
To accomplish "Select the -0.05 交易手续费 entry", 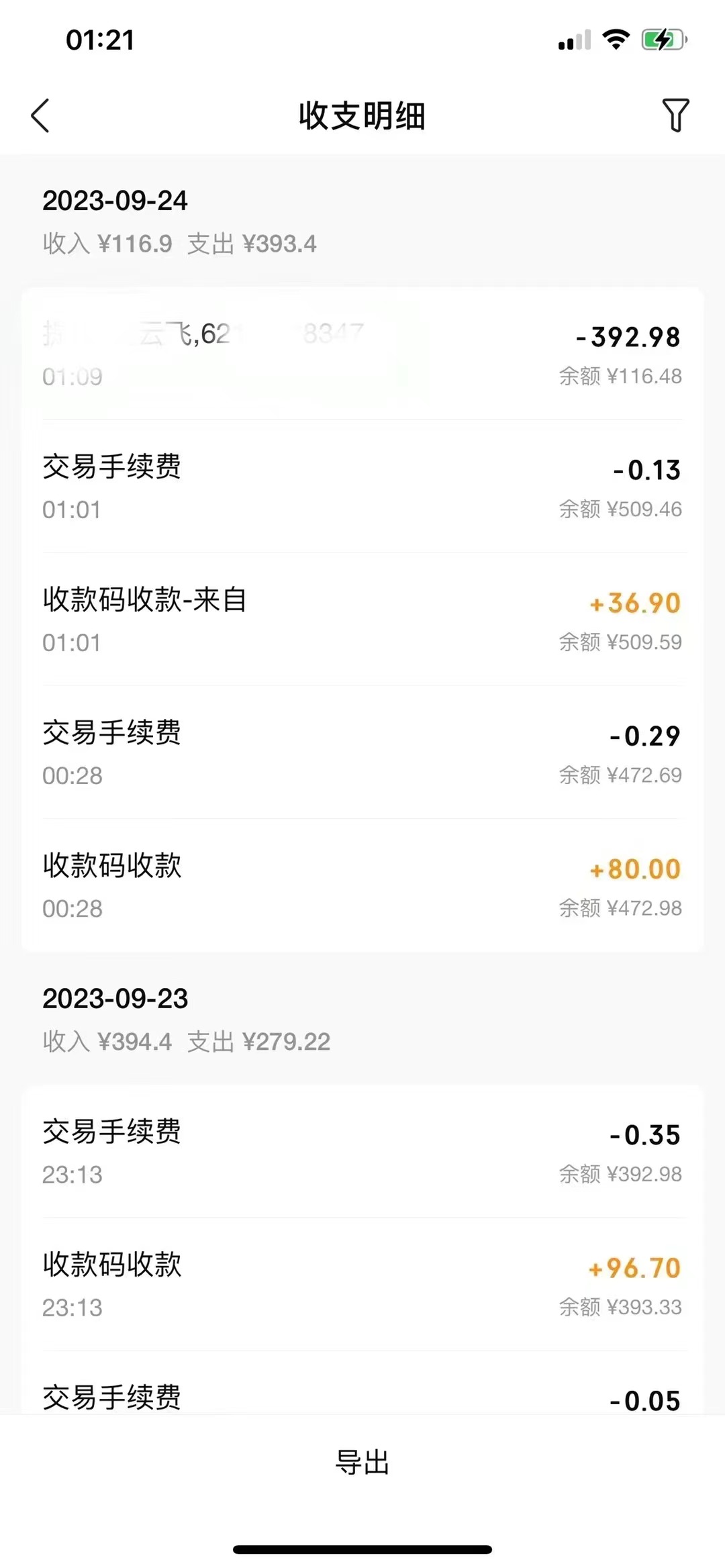I will click(x=362, y=1396).
